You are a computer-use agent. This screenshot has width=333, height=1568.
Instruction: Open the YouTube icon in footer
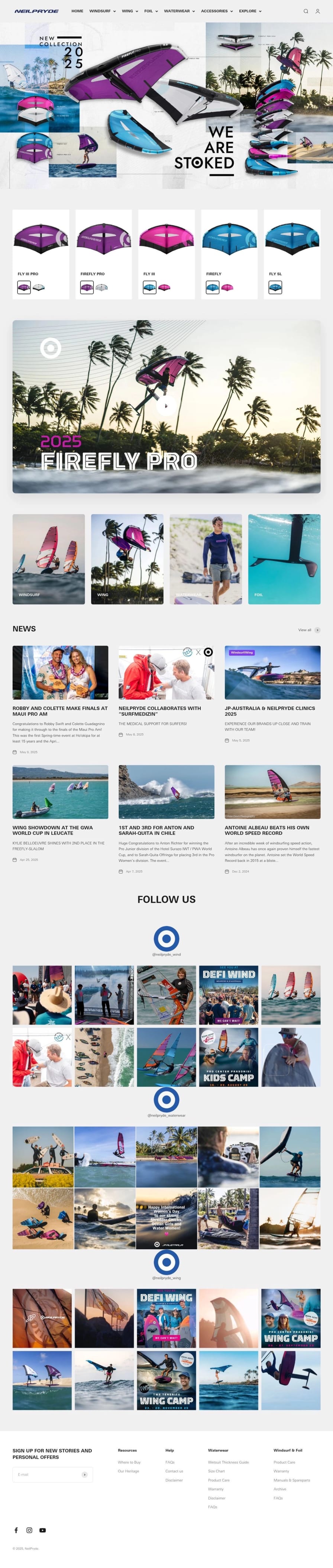[x=43, y=1530]
